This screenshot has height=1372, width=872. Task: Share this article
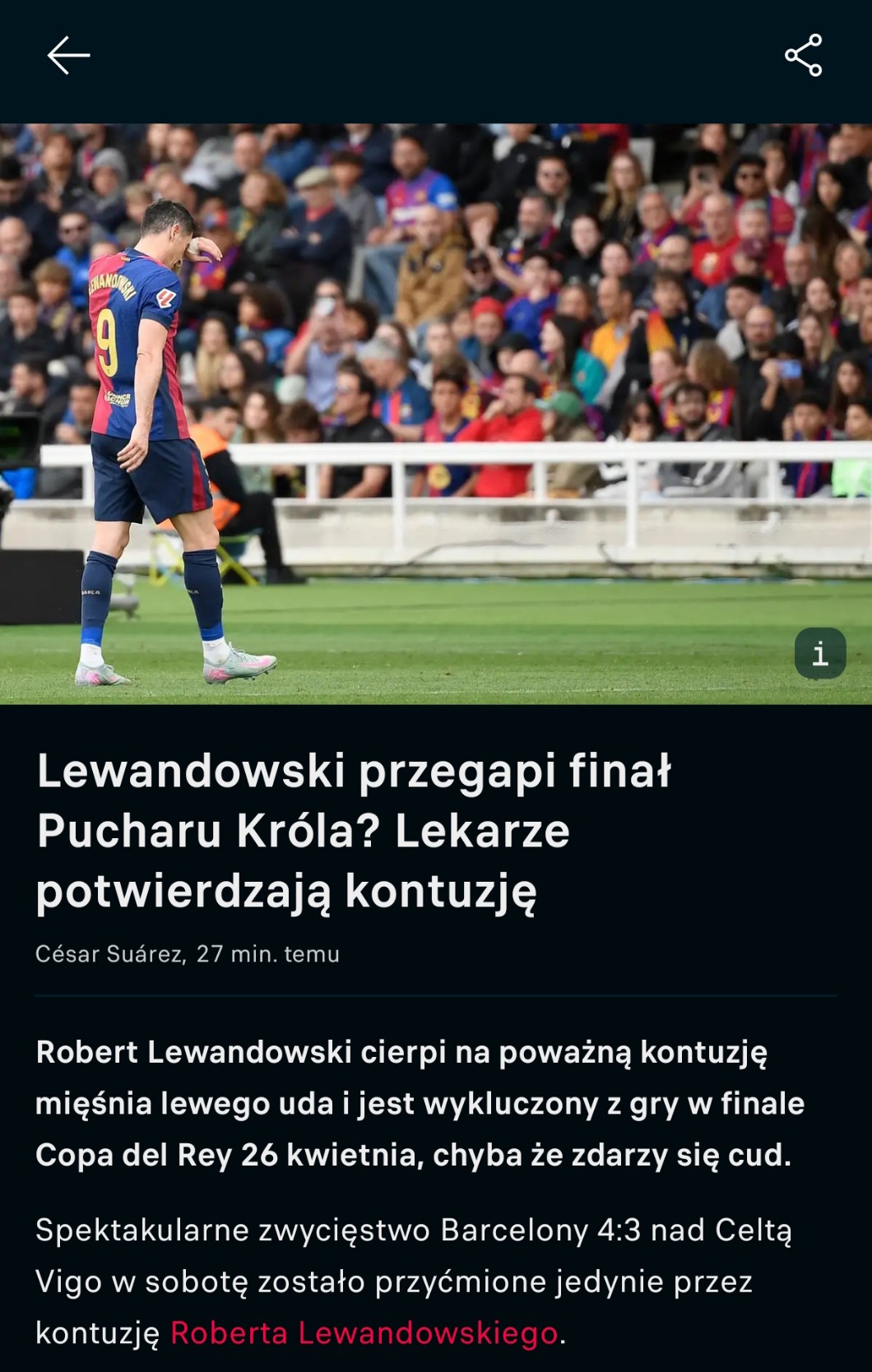(x=803, y=56)
